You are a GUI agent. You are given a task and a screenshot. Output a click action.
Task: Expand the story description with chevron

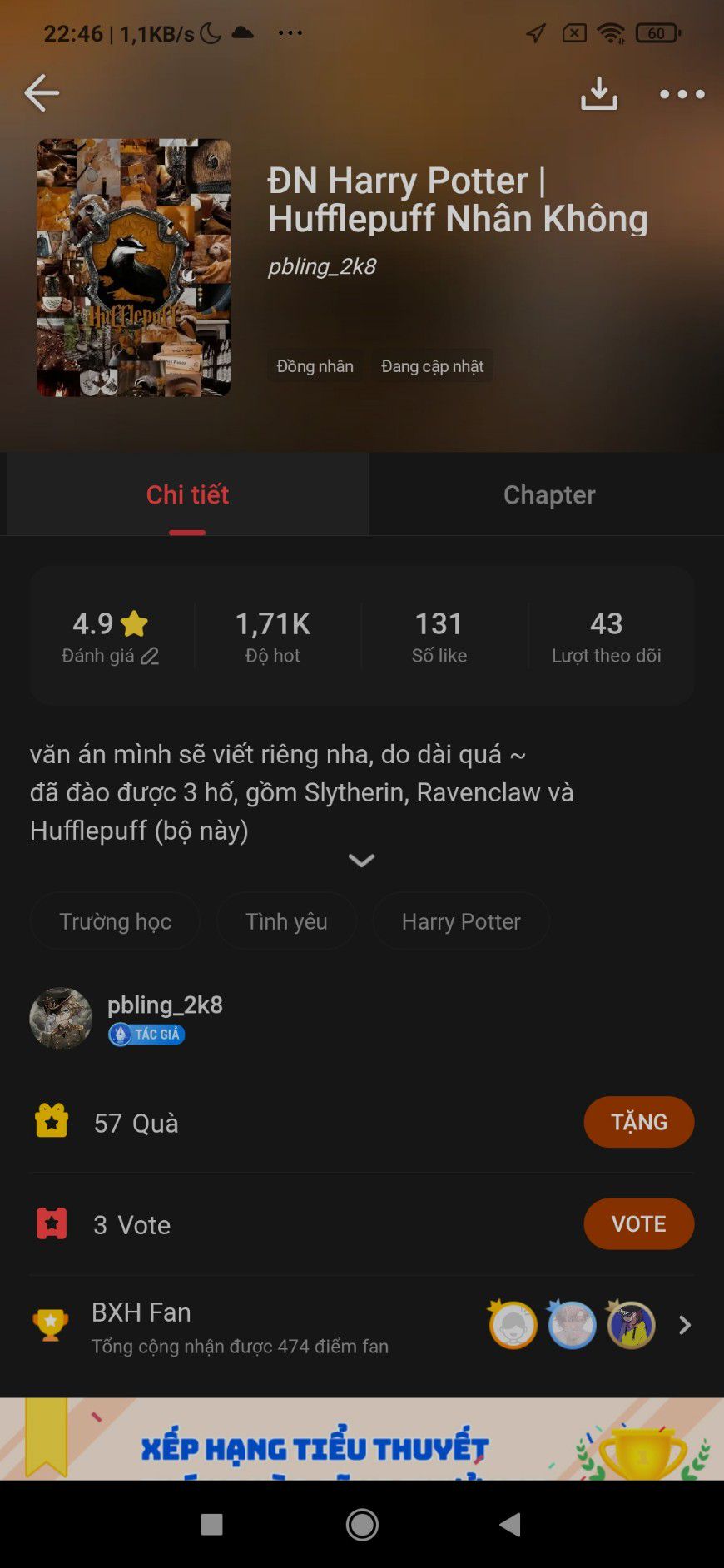coord(361,861)
